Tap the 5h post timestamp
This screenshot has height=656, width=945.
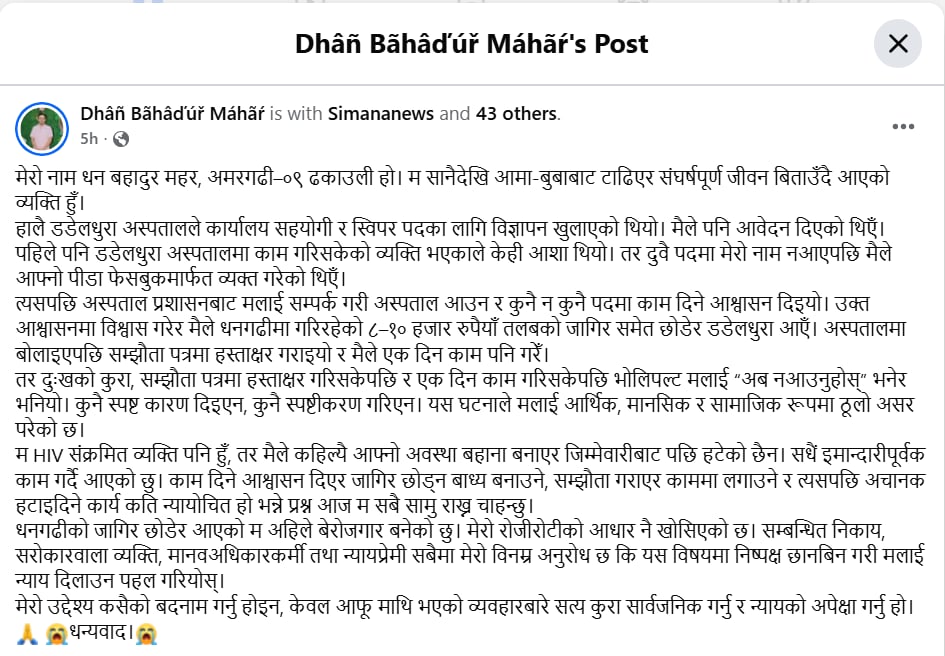click(89, 139)
